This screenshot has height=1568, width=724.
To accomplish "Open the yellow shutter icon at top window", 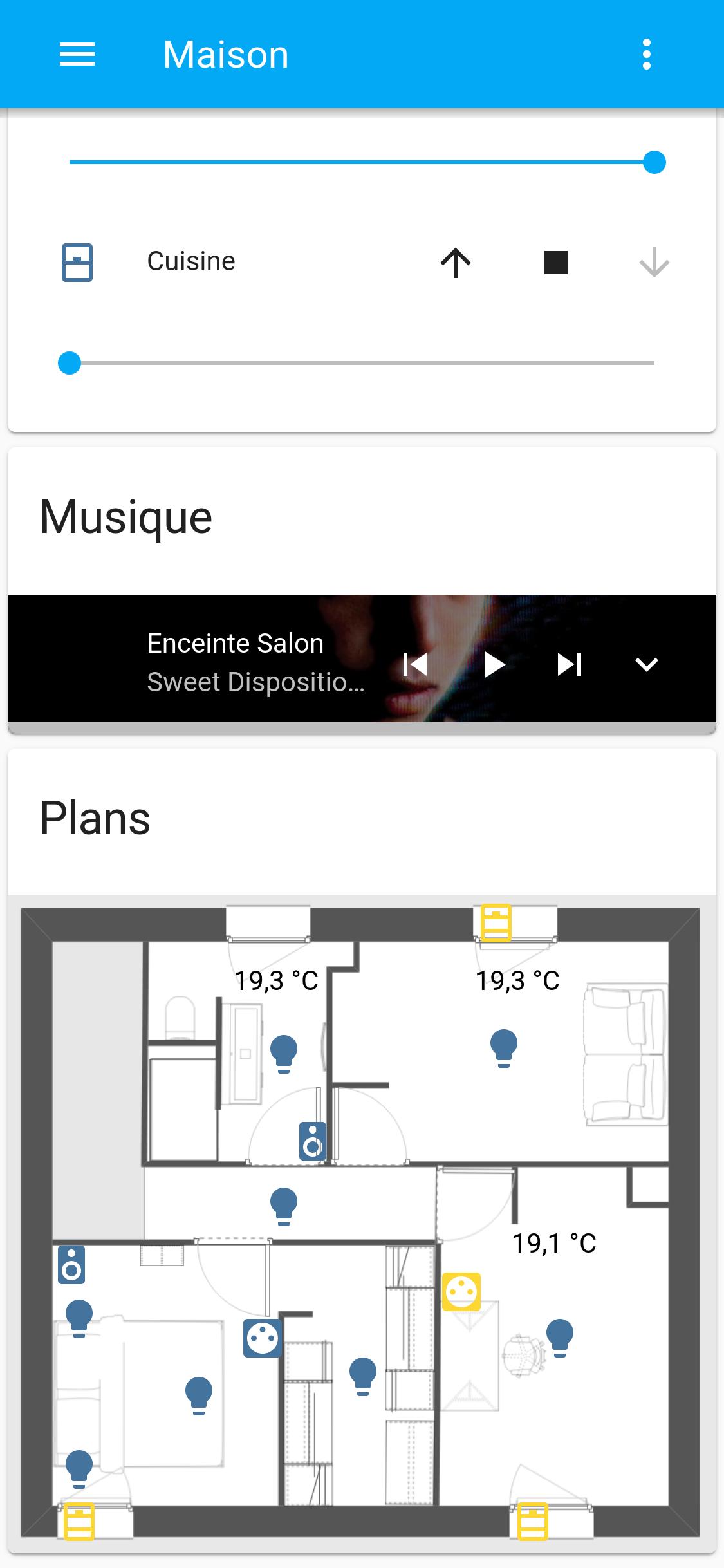I will [496, 922].
